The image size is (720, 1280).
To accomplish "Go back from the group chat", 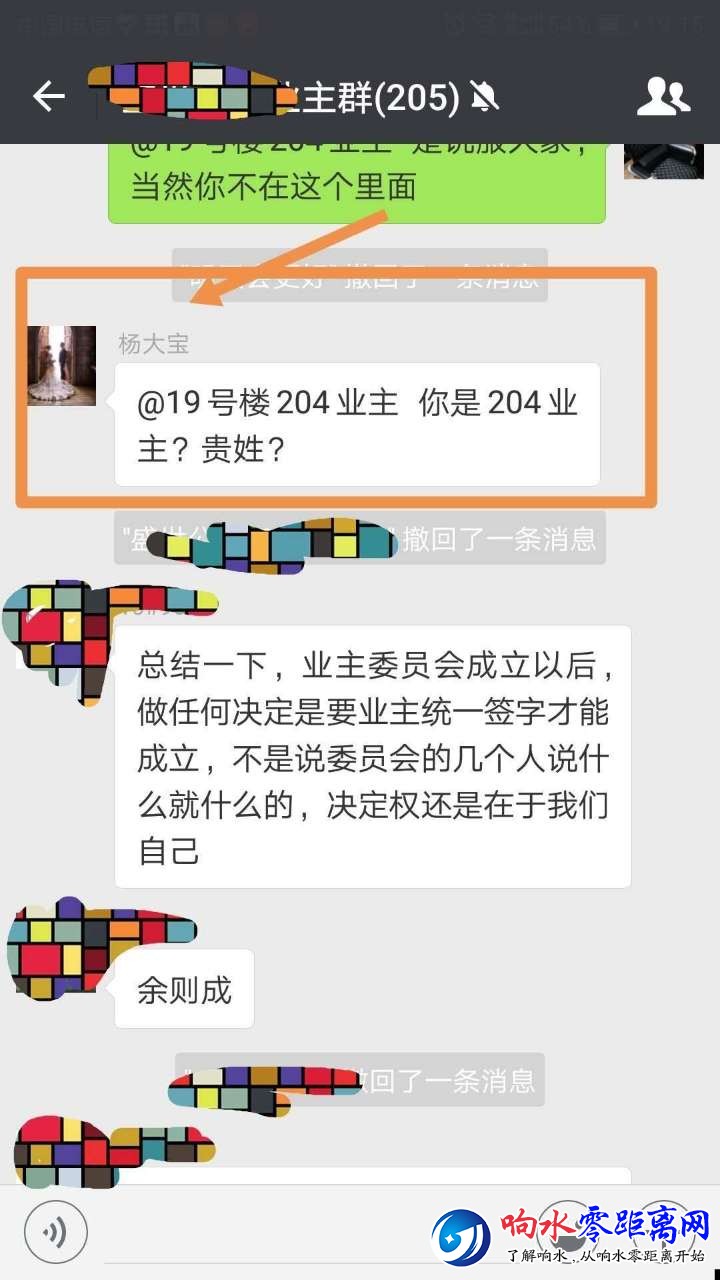I will tap(48, 97).
